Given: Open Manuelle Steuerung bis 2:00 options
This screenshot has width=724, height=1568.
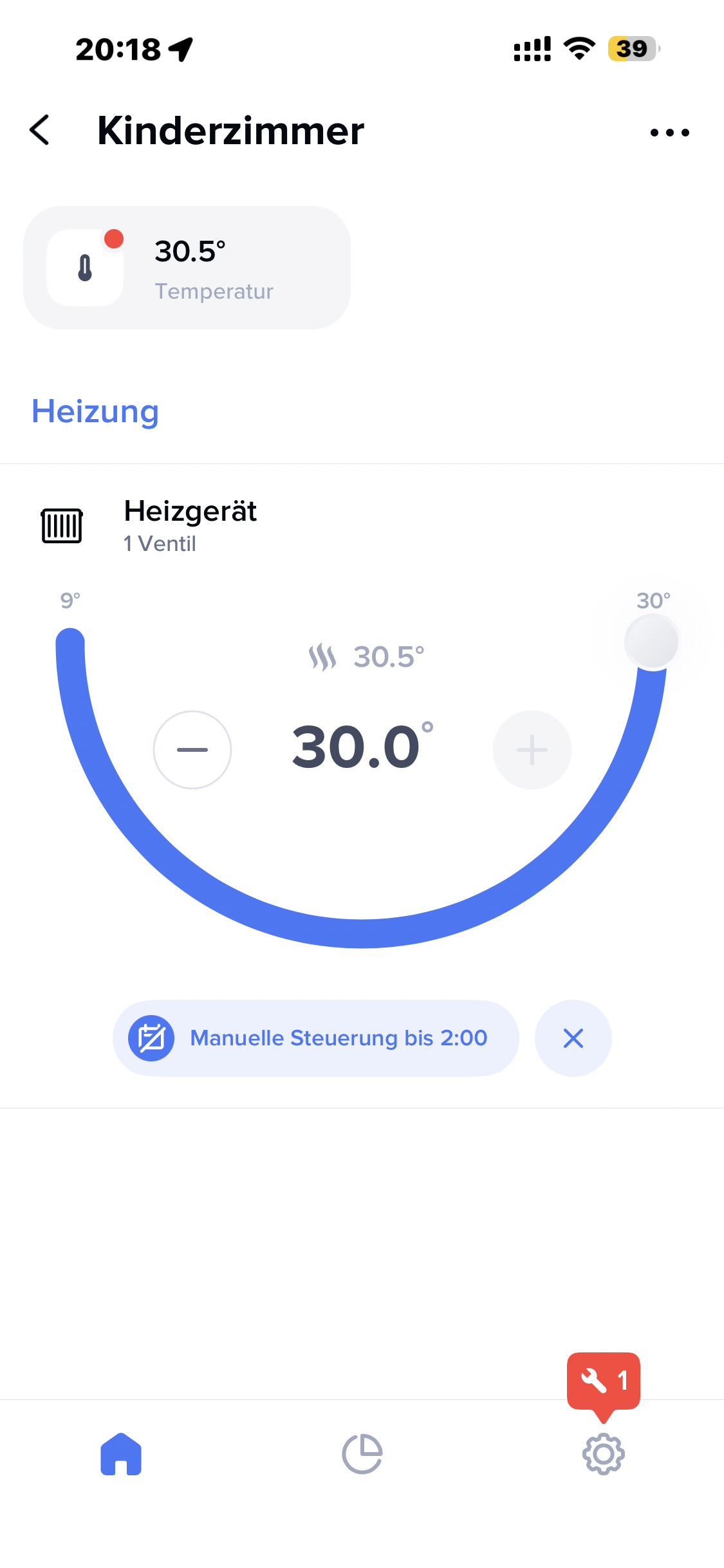Looking at the screenshot, I should click(x=315, y=1038).
